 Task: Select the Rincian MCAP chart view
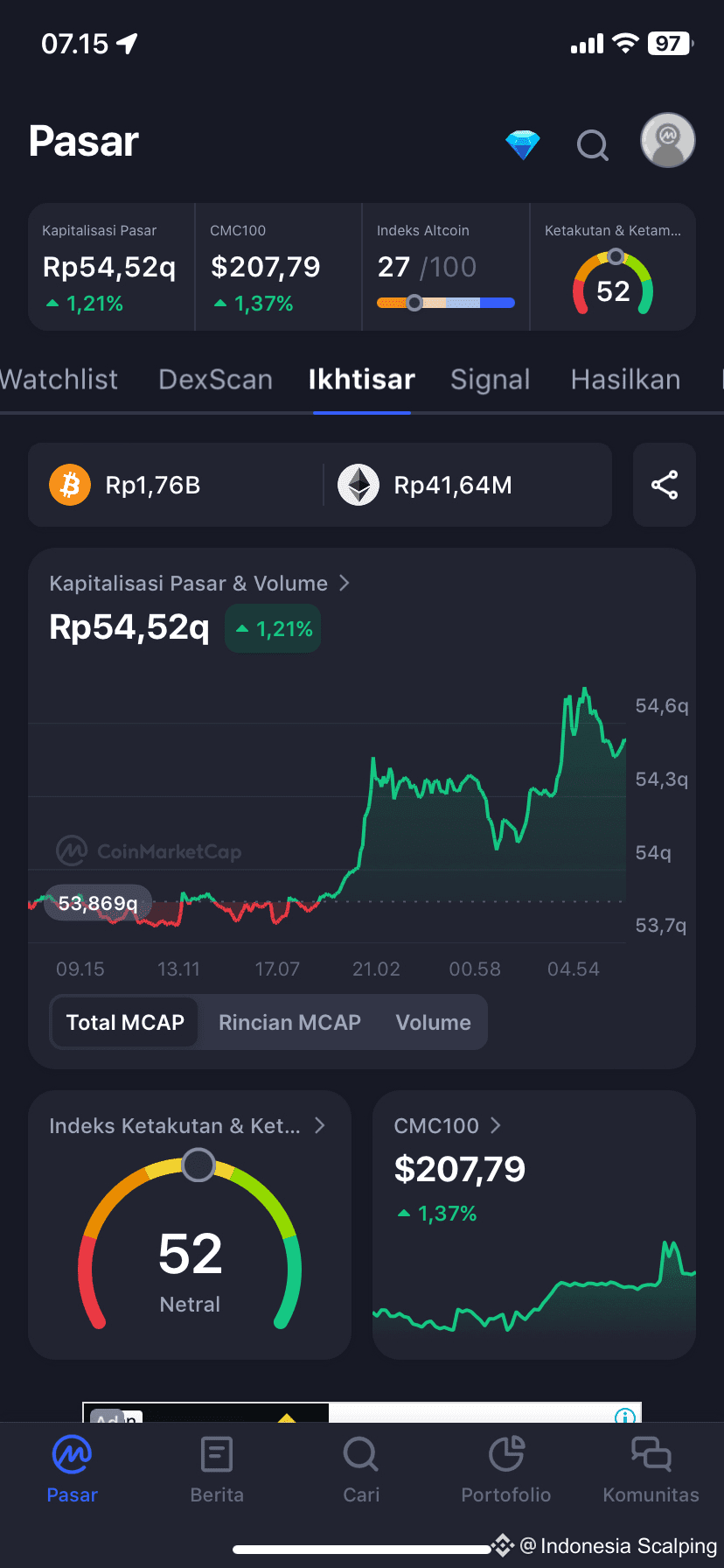point(289,1022)
